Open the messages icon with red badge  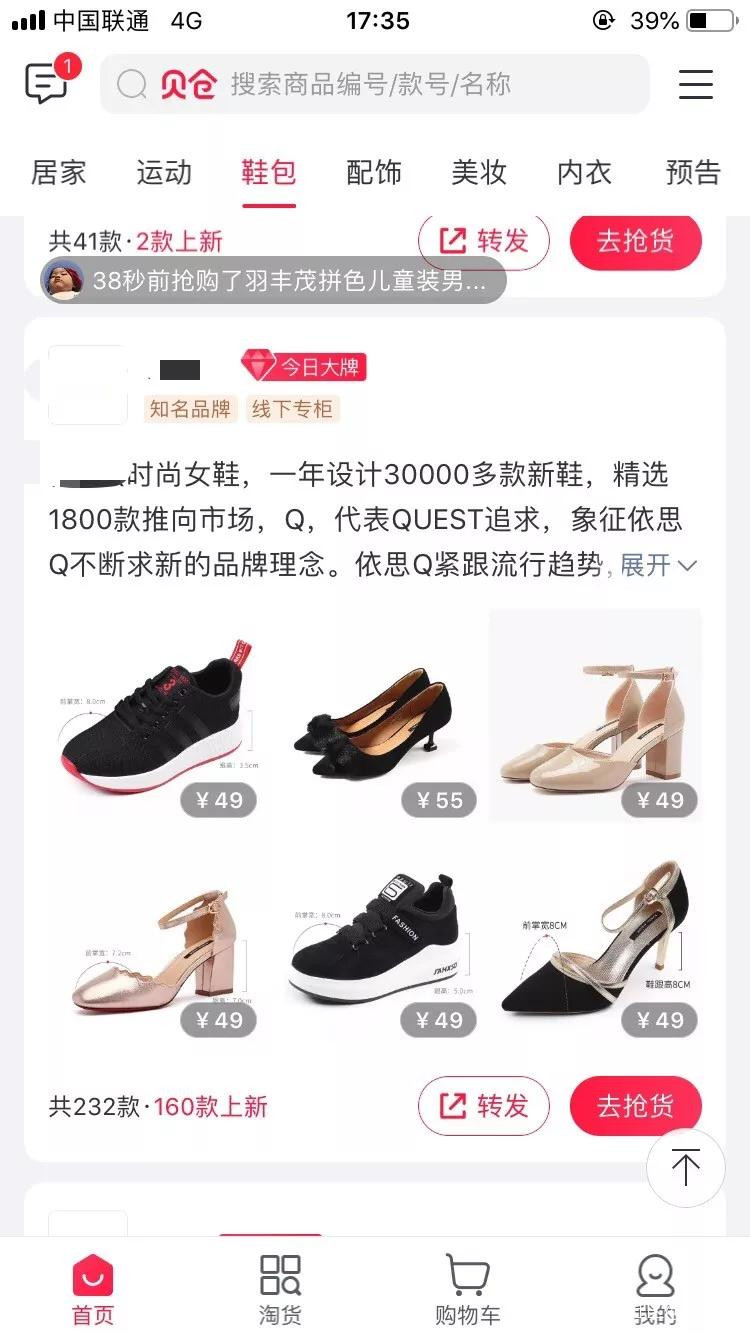point(47,84)
